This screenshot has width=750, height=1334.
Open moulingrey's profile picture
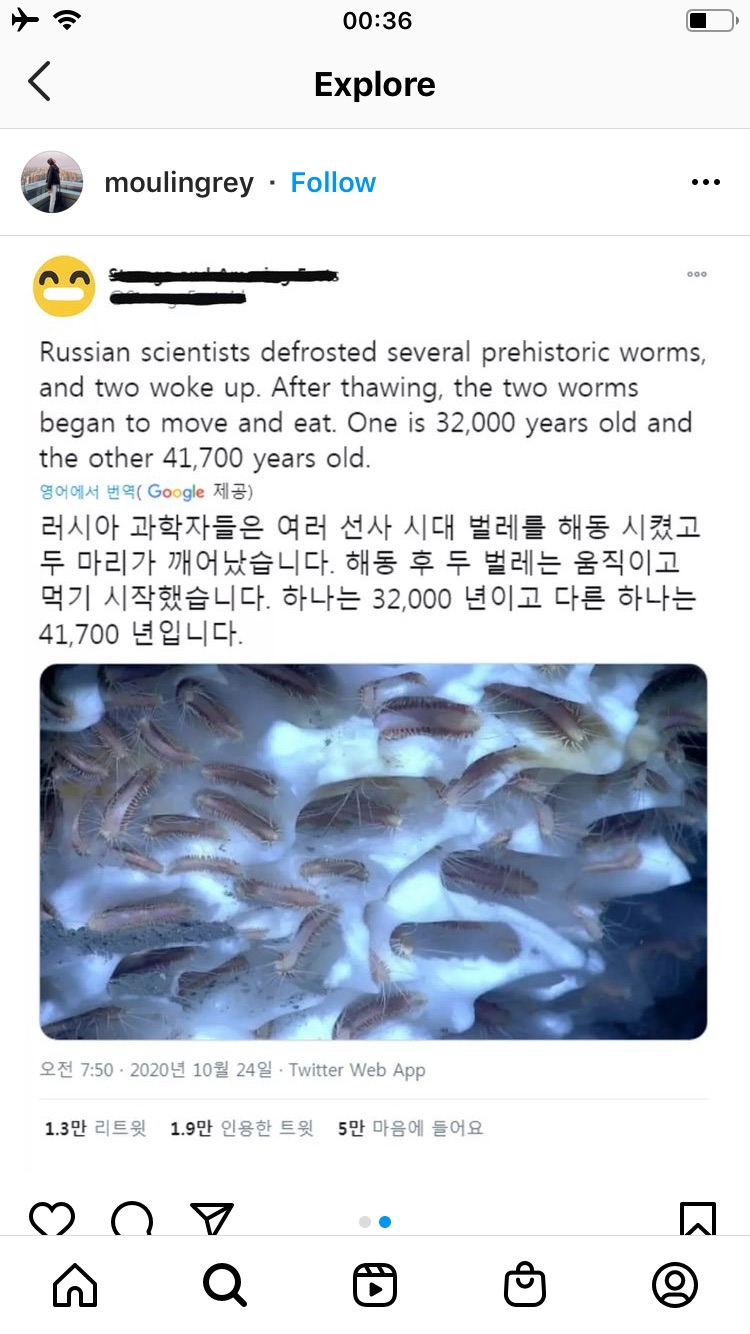52,182
